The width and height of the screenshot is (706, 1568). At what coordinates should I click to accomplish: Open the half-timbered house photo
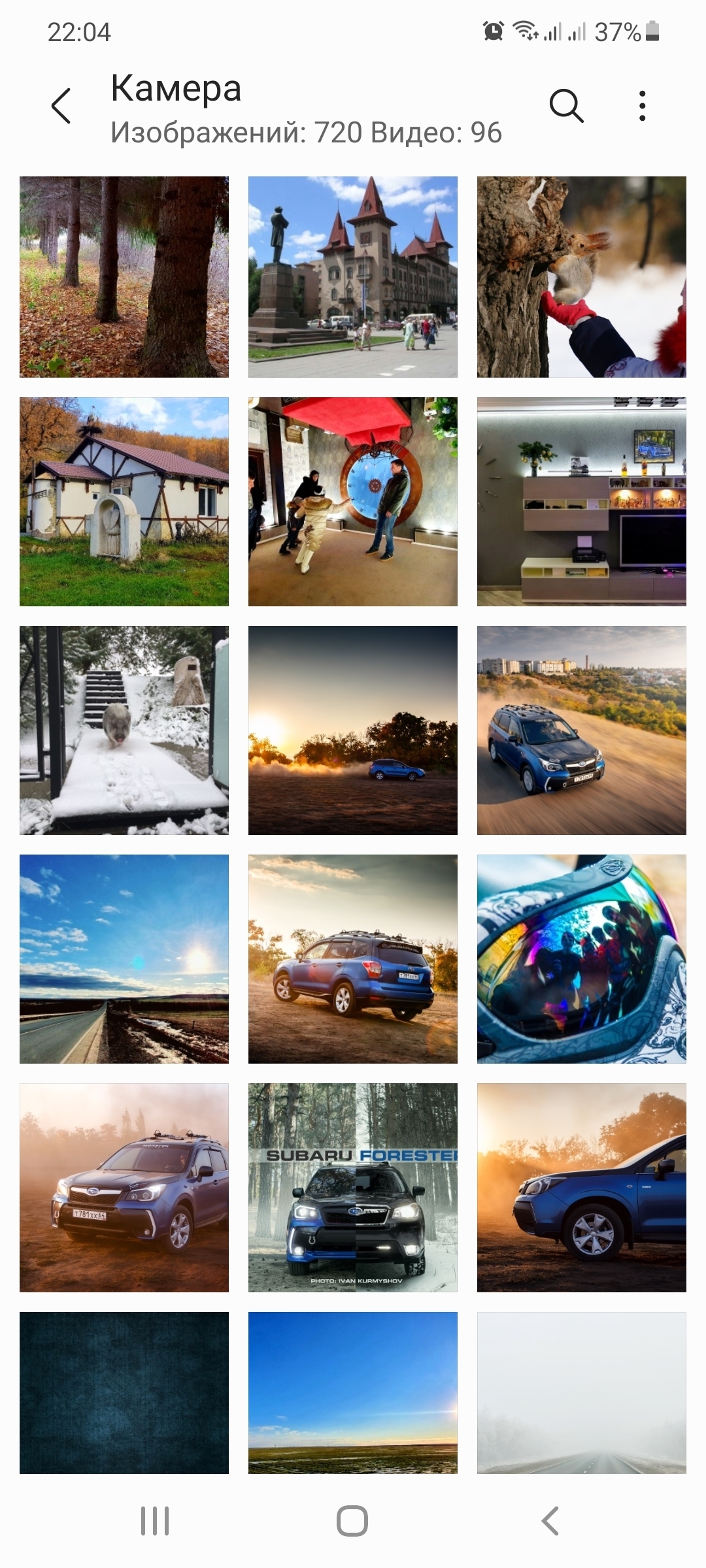[x=124, y=502]
